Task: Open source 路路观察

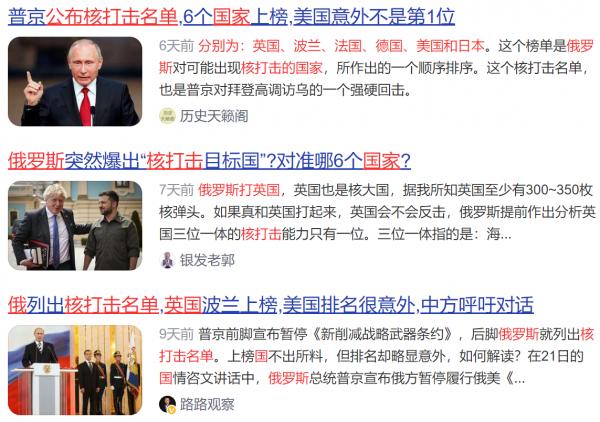Action: (x=206, y=404)
